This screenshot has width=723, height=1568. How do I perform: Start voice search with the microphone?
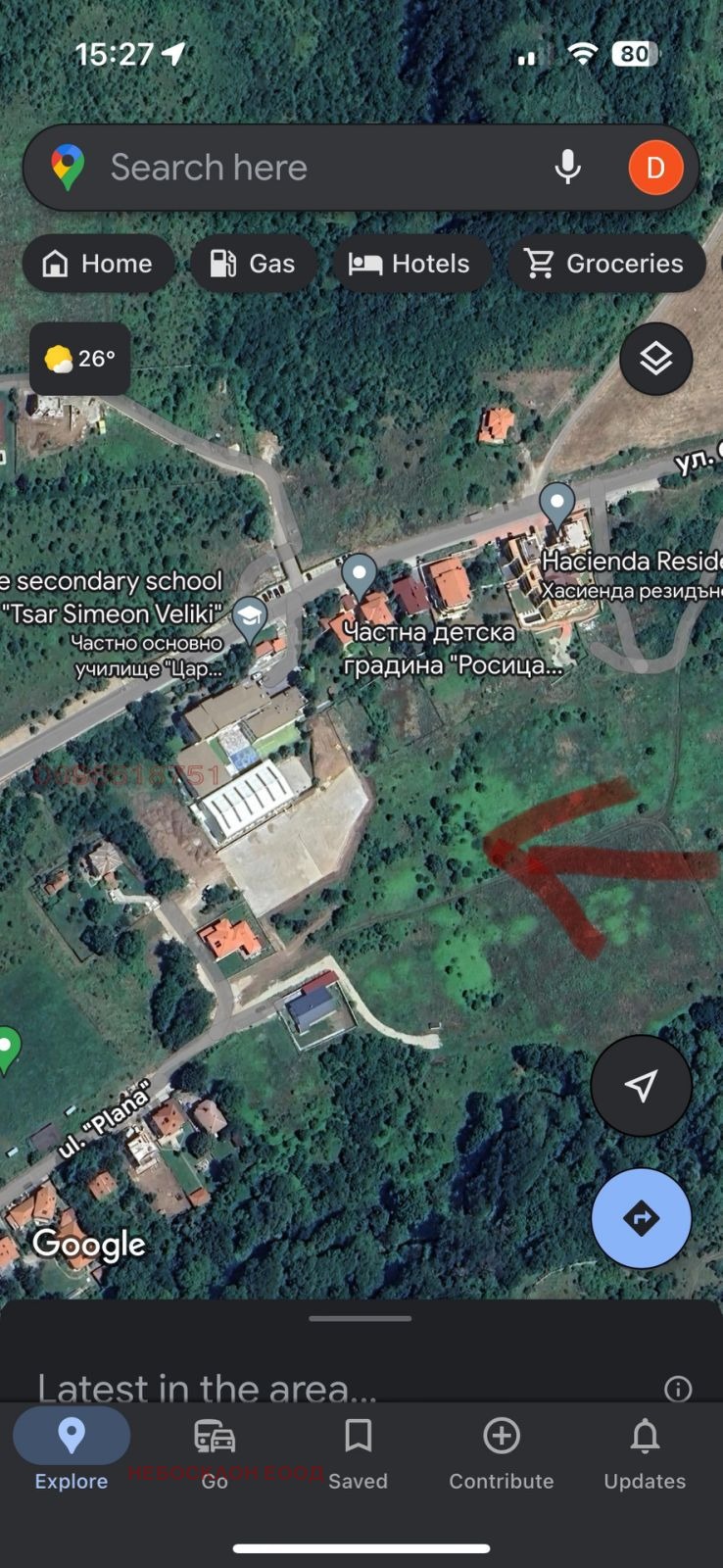click(x=567, y=168)
